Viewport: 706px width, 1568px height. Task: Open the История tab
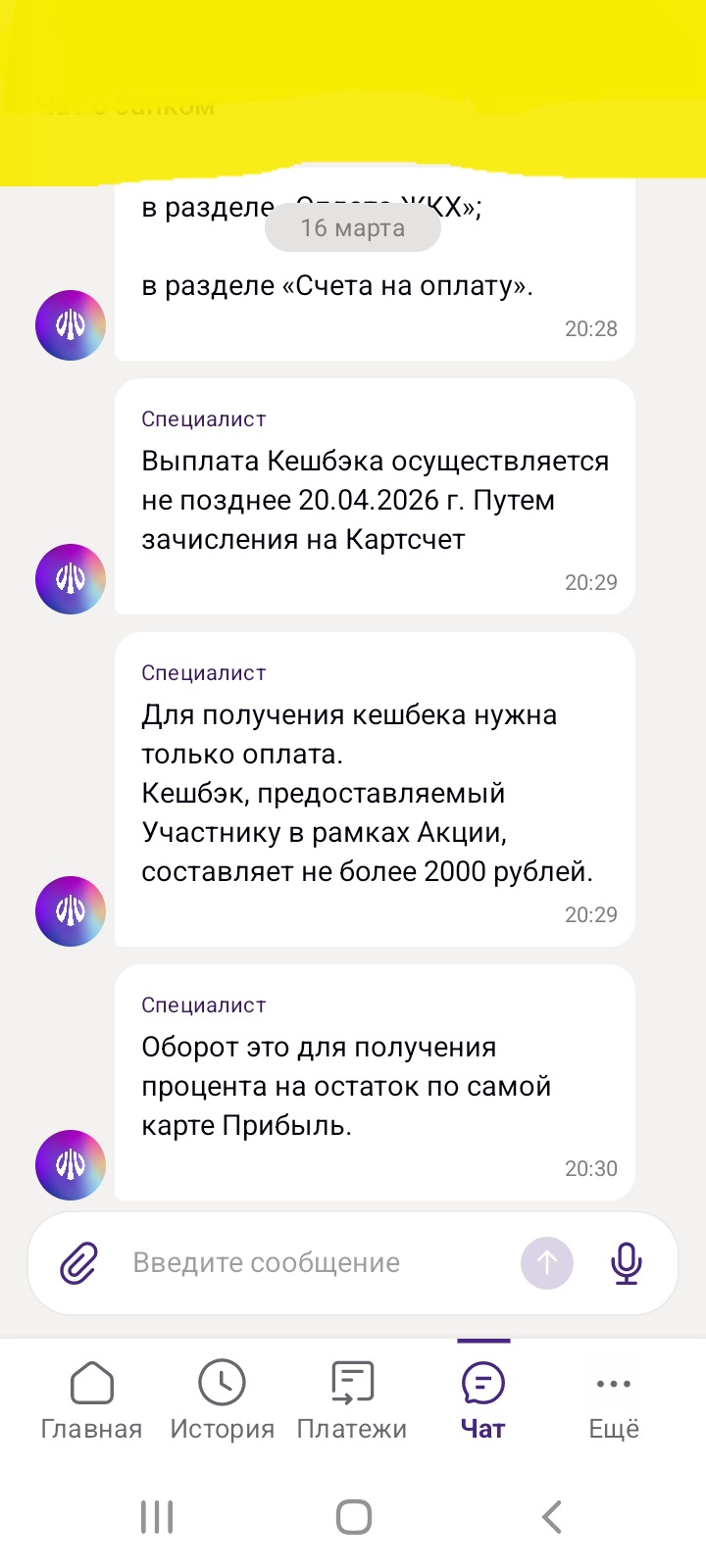coord(222,1399)
